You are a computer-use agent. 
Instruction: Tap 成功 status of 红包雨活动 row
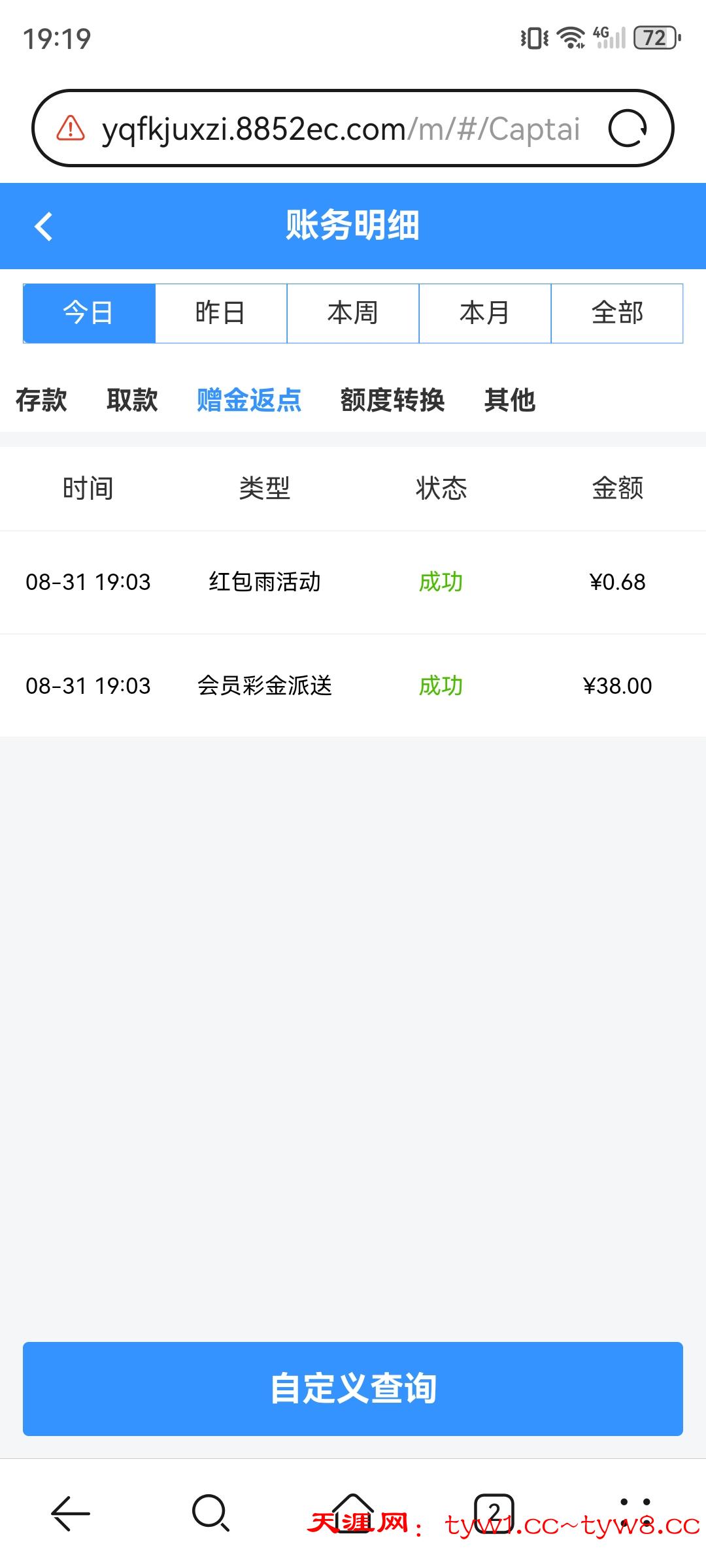click(441, 582)
